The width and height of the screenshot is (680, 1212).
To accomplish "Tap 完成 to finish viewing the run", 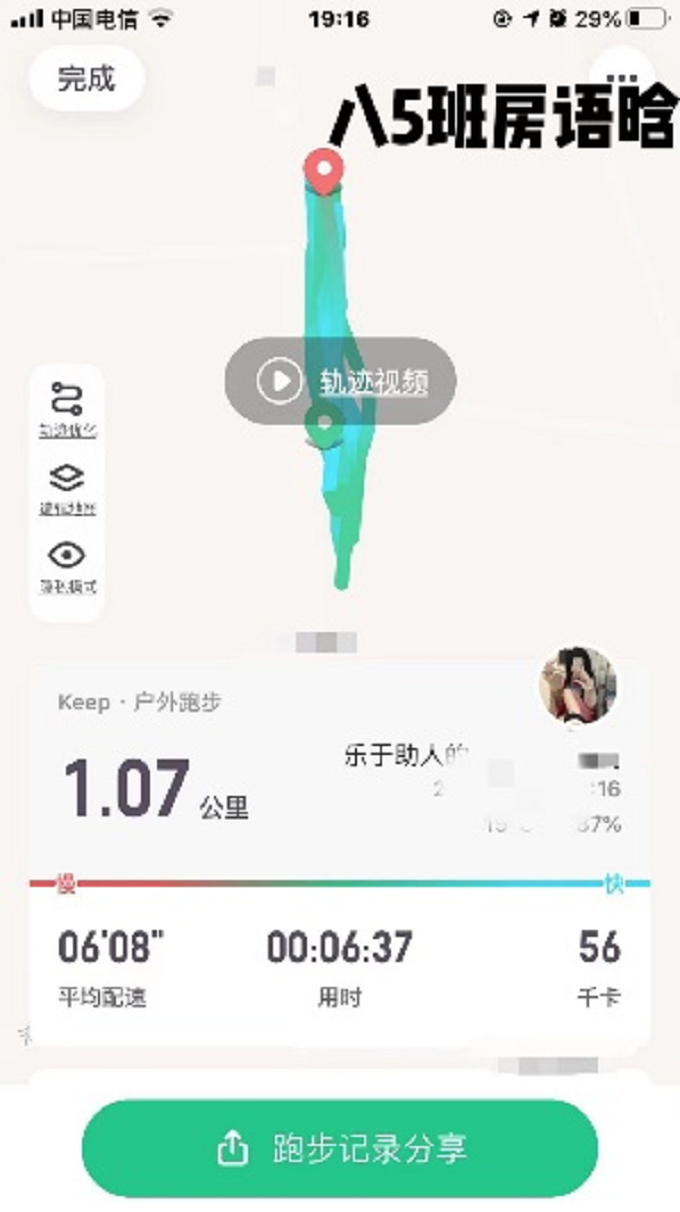I will (87, 78).
